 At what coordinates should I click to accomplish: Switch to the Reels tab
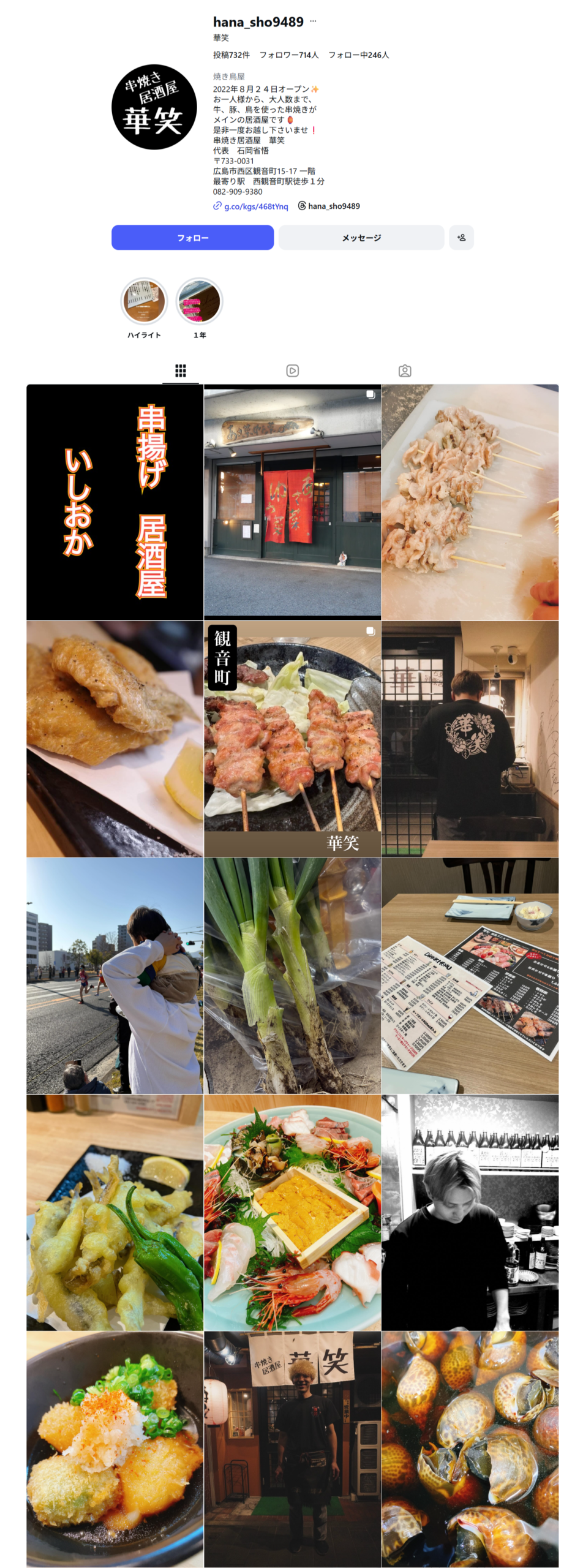pos(293,371)
